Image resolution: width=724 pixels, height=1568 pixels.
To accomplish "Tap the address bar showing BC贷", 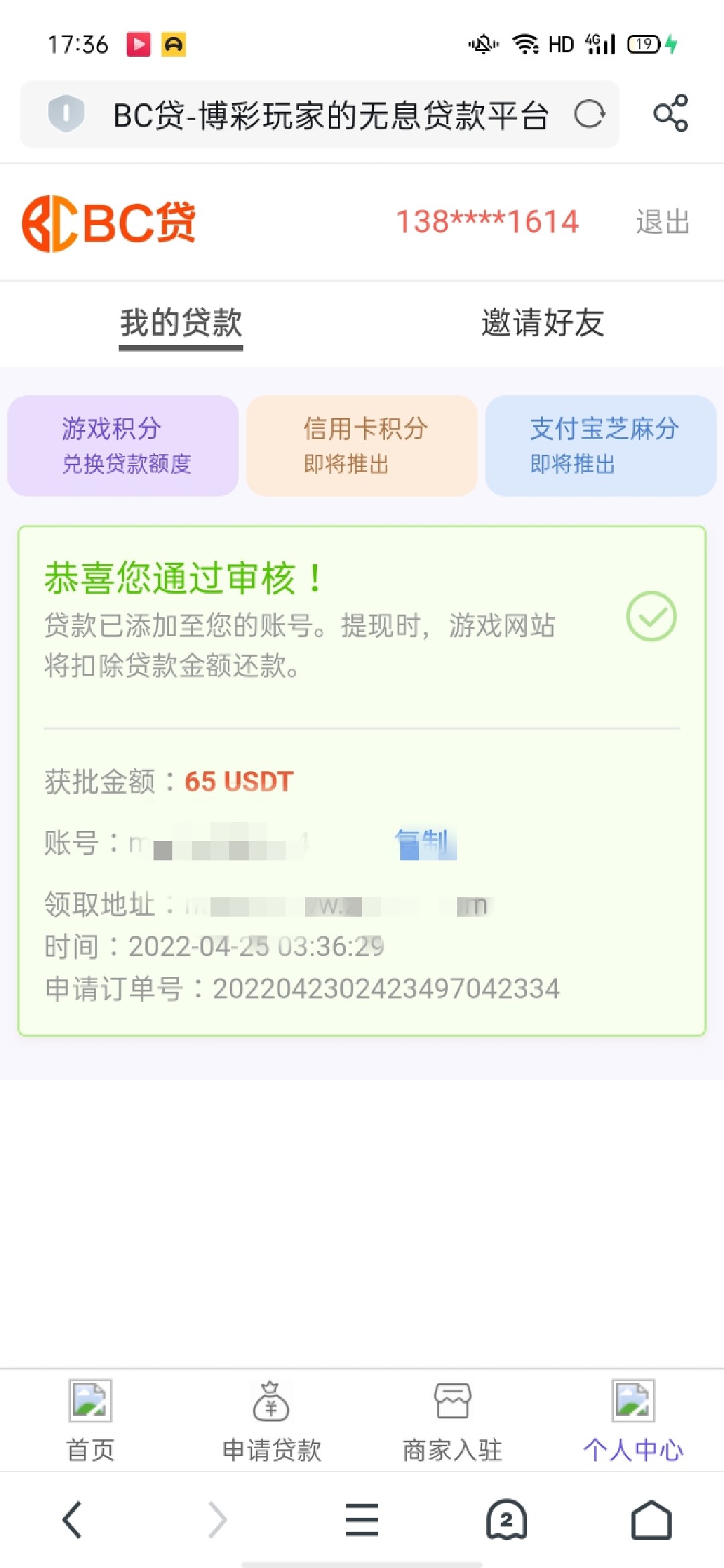I will pos(328,115).
